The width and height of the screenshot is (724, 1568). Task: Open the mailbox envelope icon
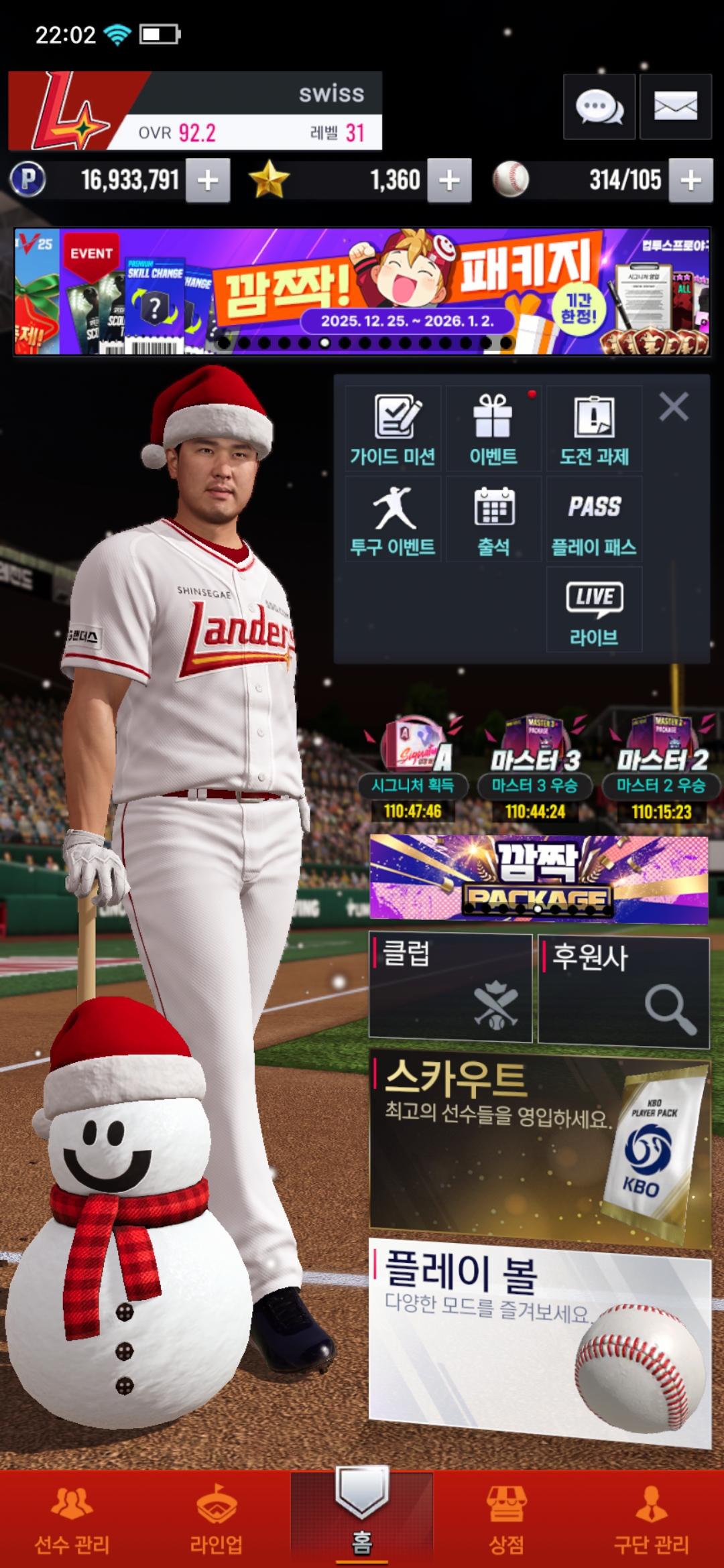click(675, 107)
